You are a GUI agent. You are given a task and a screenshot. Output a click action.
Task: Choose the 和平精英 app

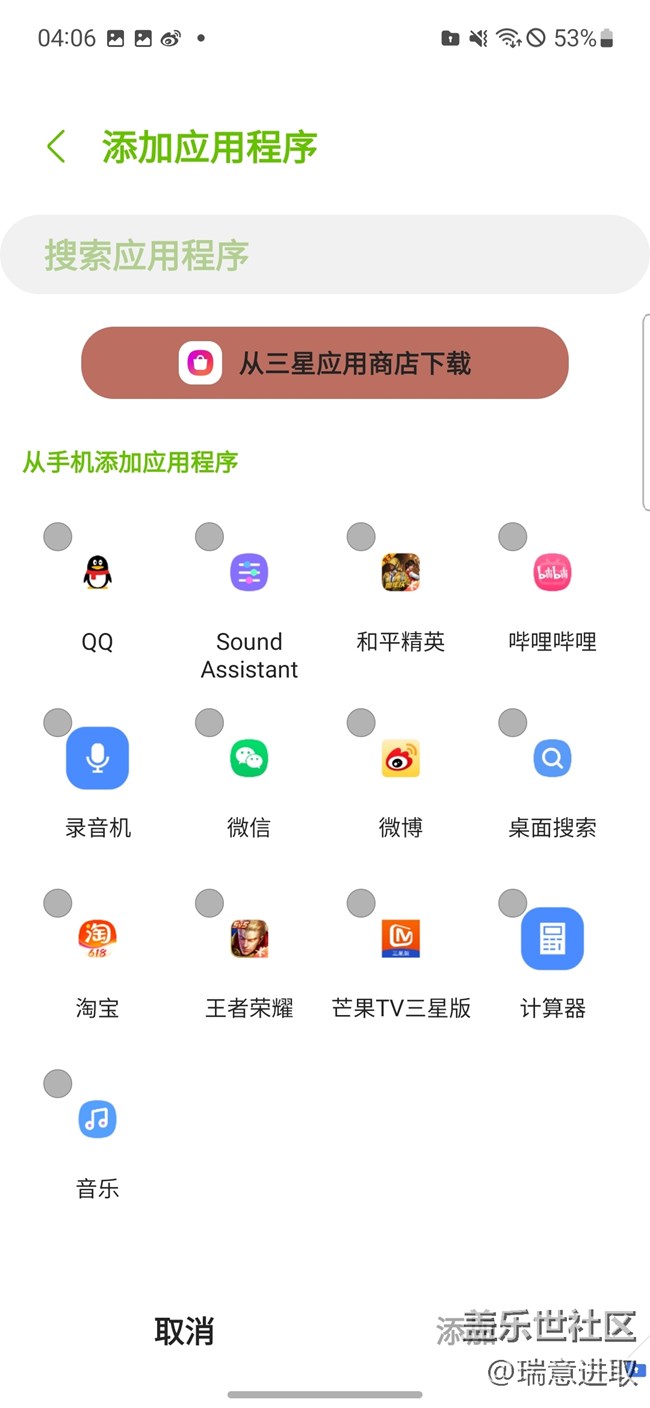click(401, 573)
